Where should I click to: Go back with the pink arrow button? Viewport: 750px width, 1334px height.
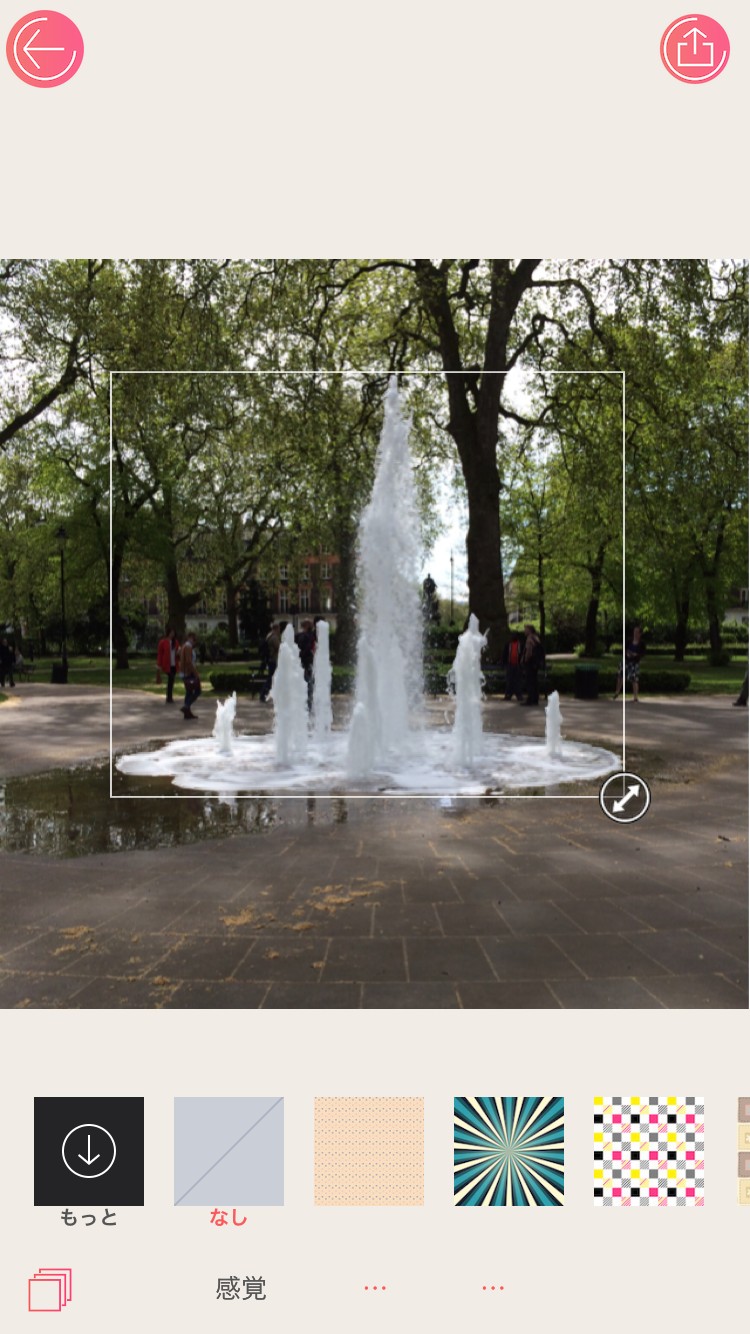(x=45, y=49)
